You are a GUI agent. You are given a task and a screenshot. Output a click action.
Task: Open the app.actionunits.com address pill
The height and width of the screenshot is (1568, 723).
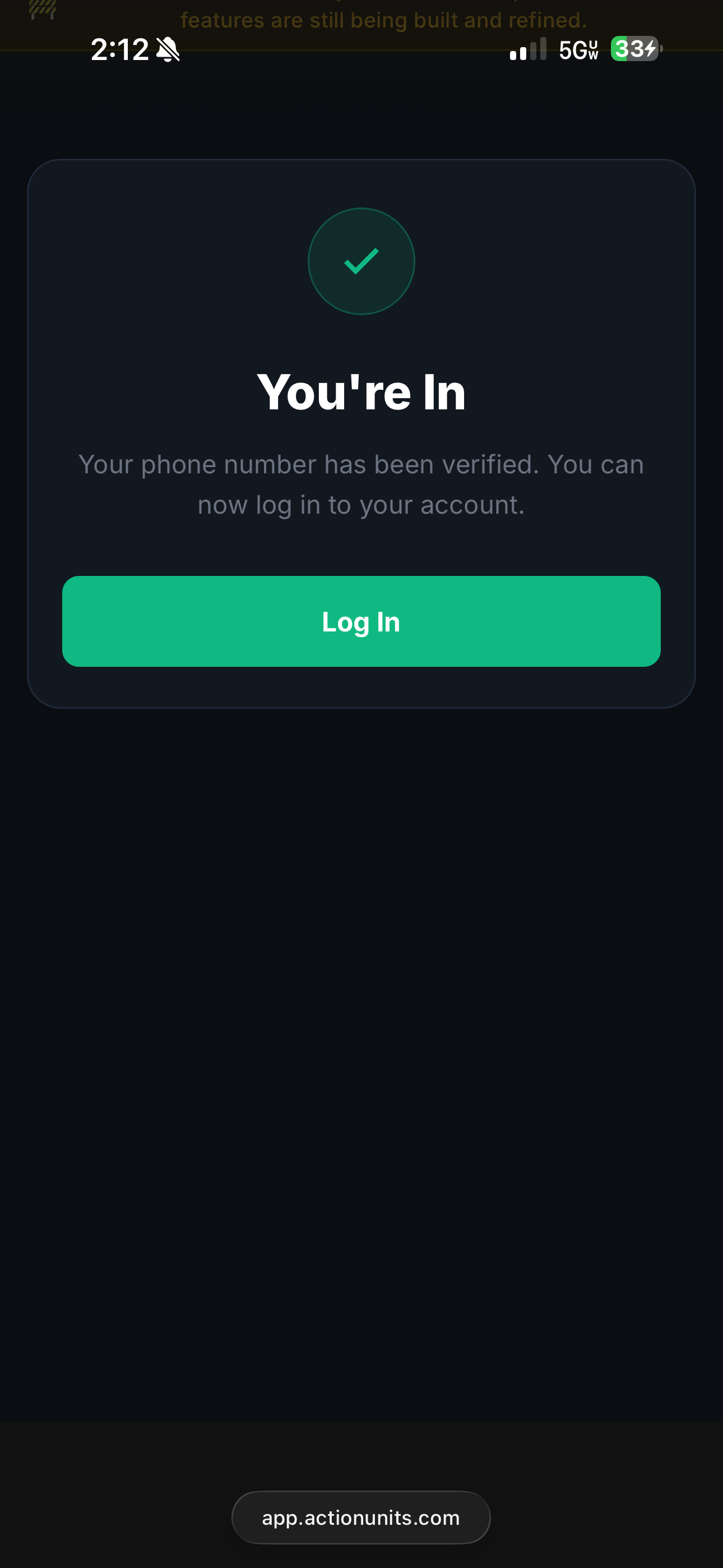(x=361, y=1518)
